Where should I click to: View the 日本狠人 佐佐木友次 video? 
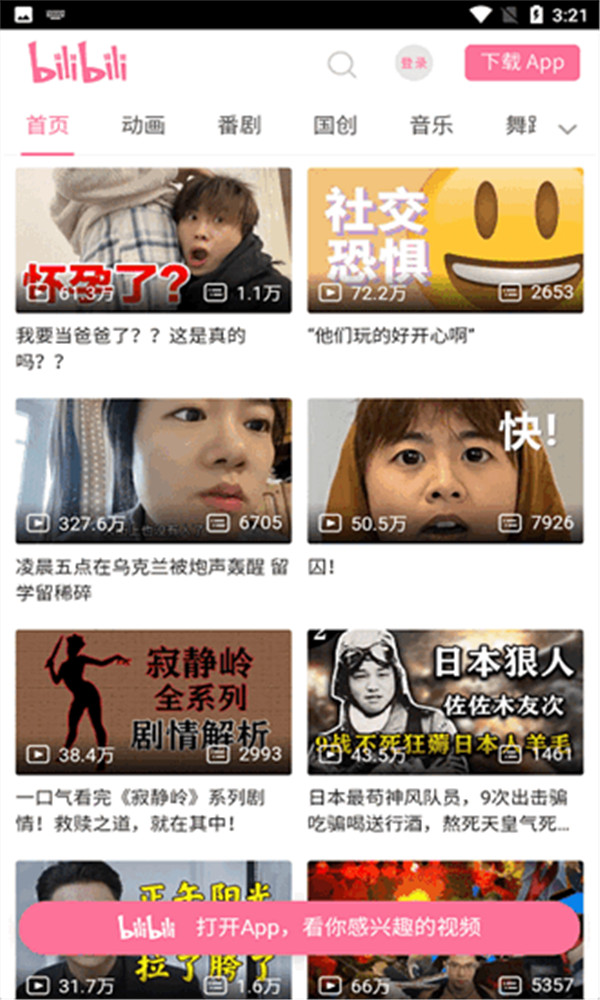[x=445, y=702]
